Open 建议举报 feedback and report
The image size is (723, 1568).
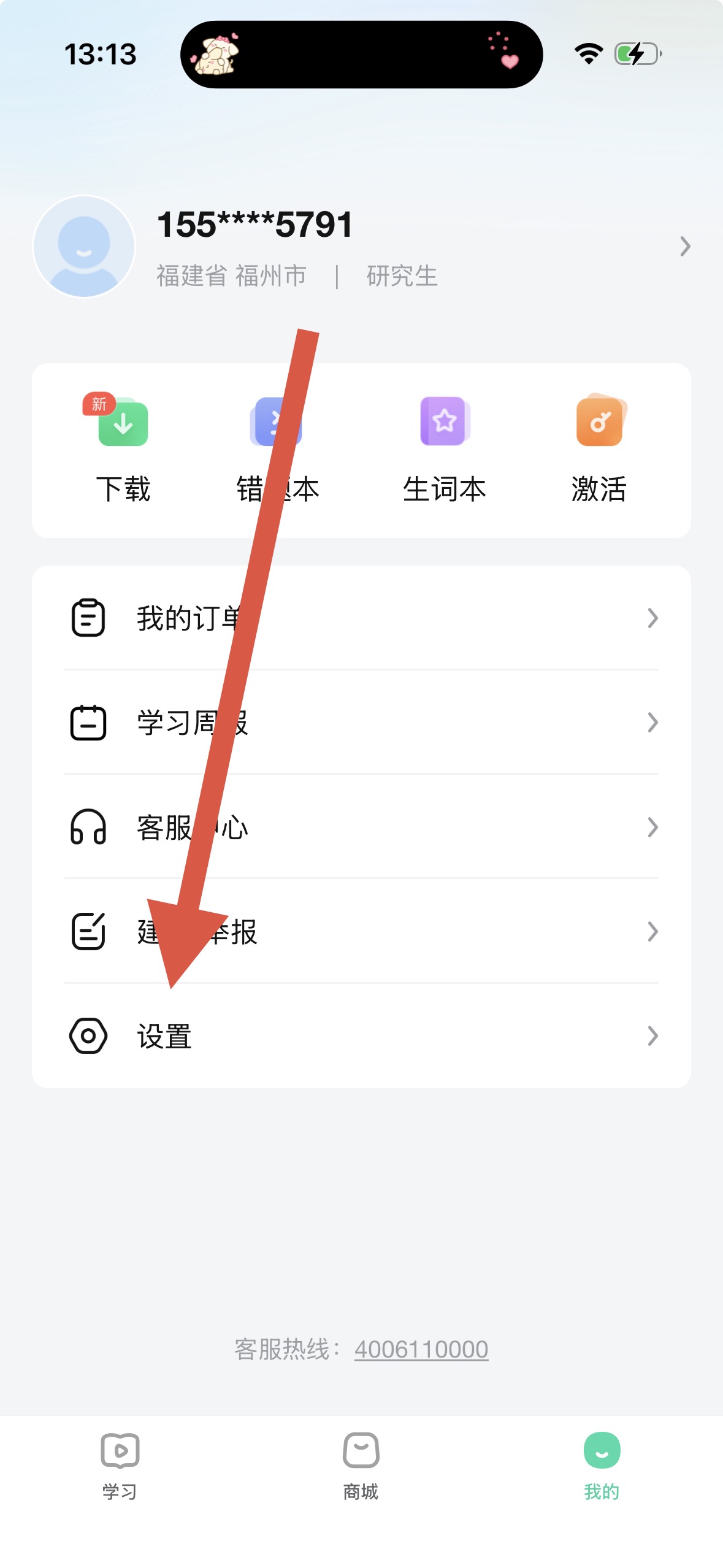[361, 932]
